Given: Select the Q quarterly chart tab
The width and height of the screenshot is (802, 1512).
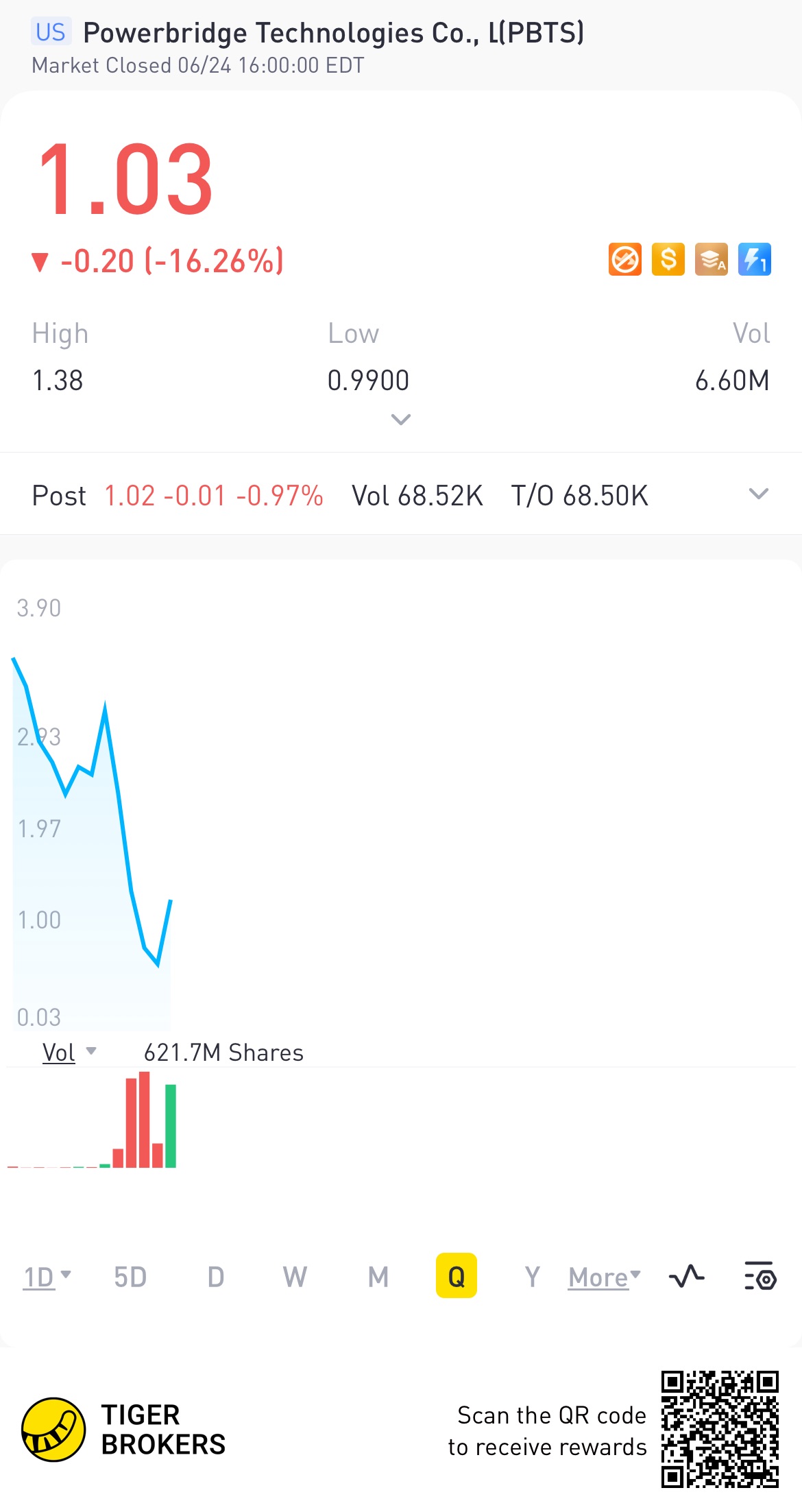Looking at the screenshot, I should point(457,1276).
